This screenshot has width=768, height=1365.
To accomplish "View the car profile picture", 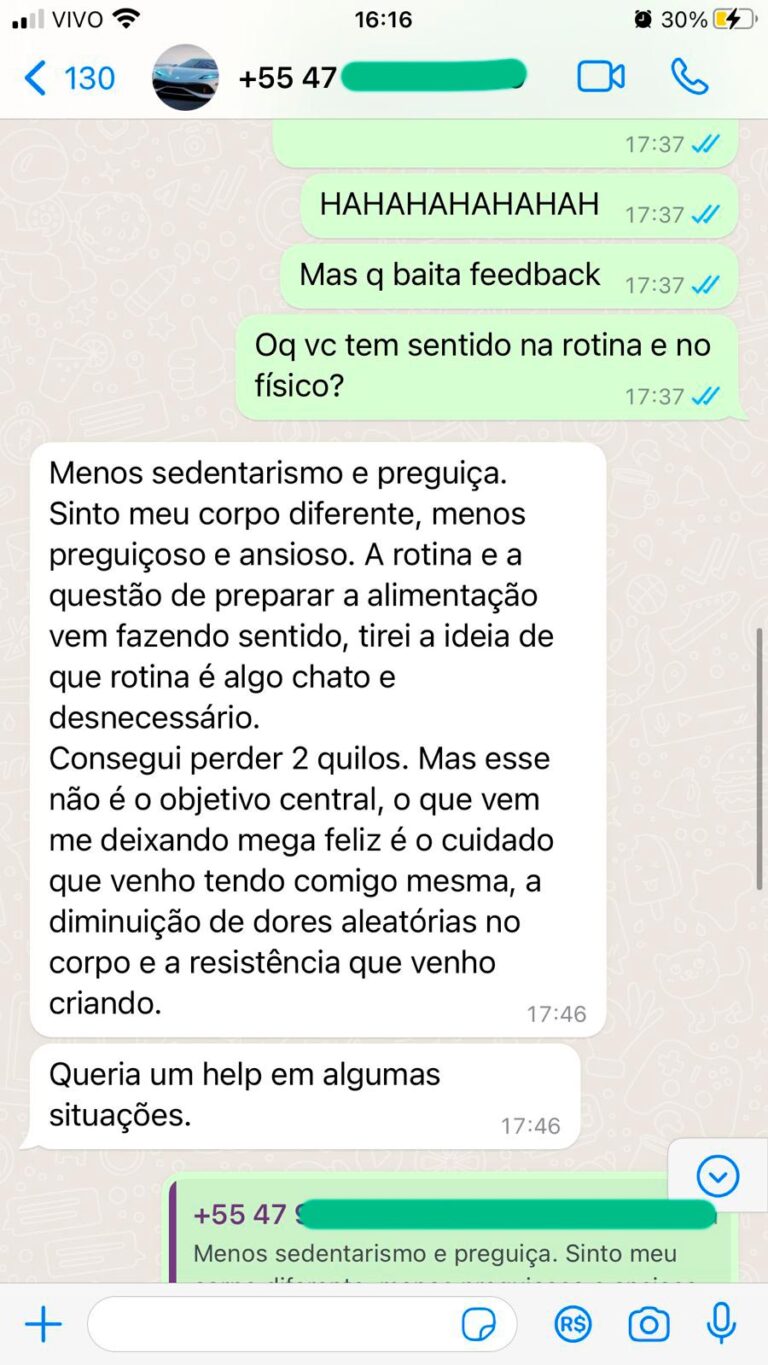I will [x=185, y=76].
